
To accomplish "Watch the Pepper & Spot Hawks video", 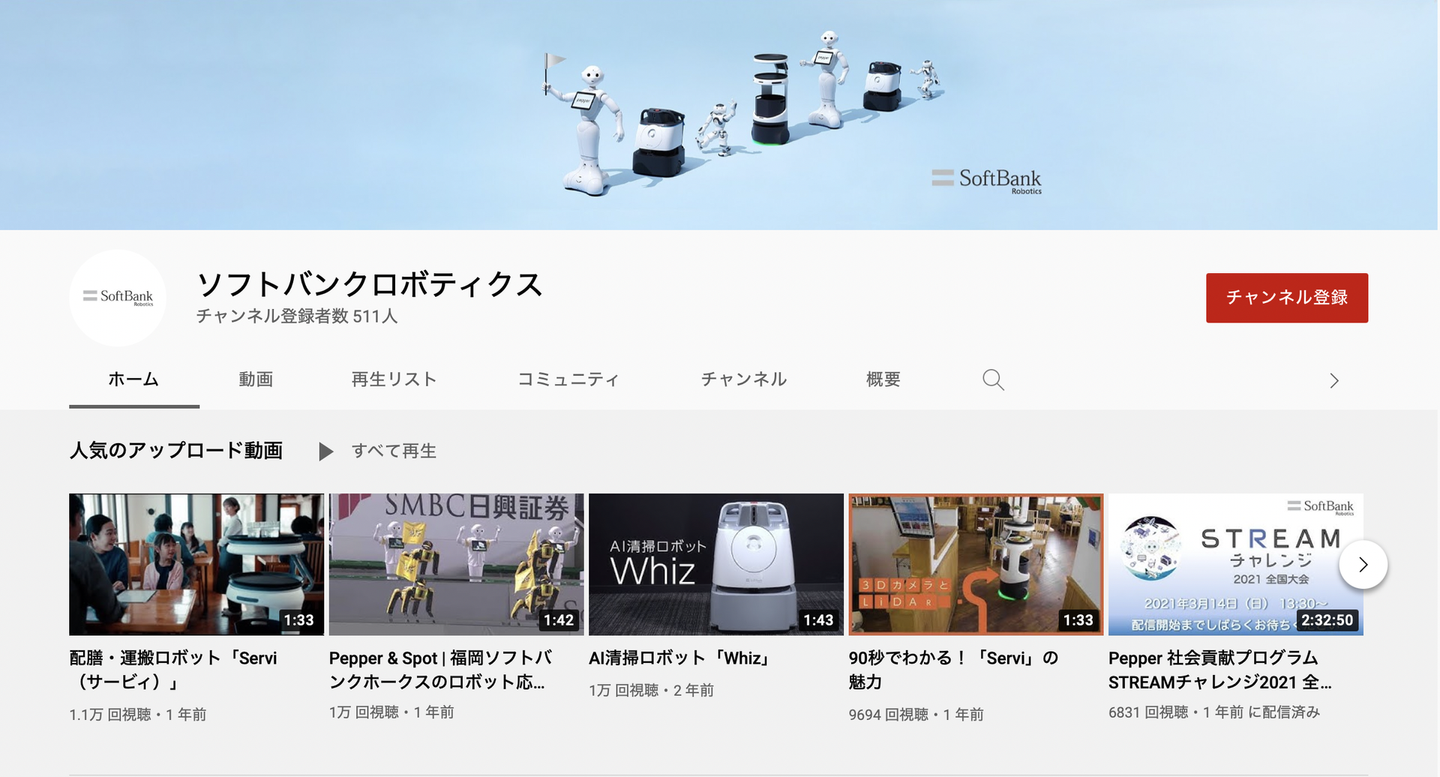I will point(456,564).
